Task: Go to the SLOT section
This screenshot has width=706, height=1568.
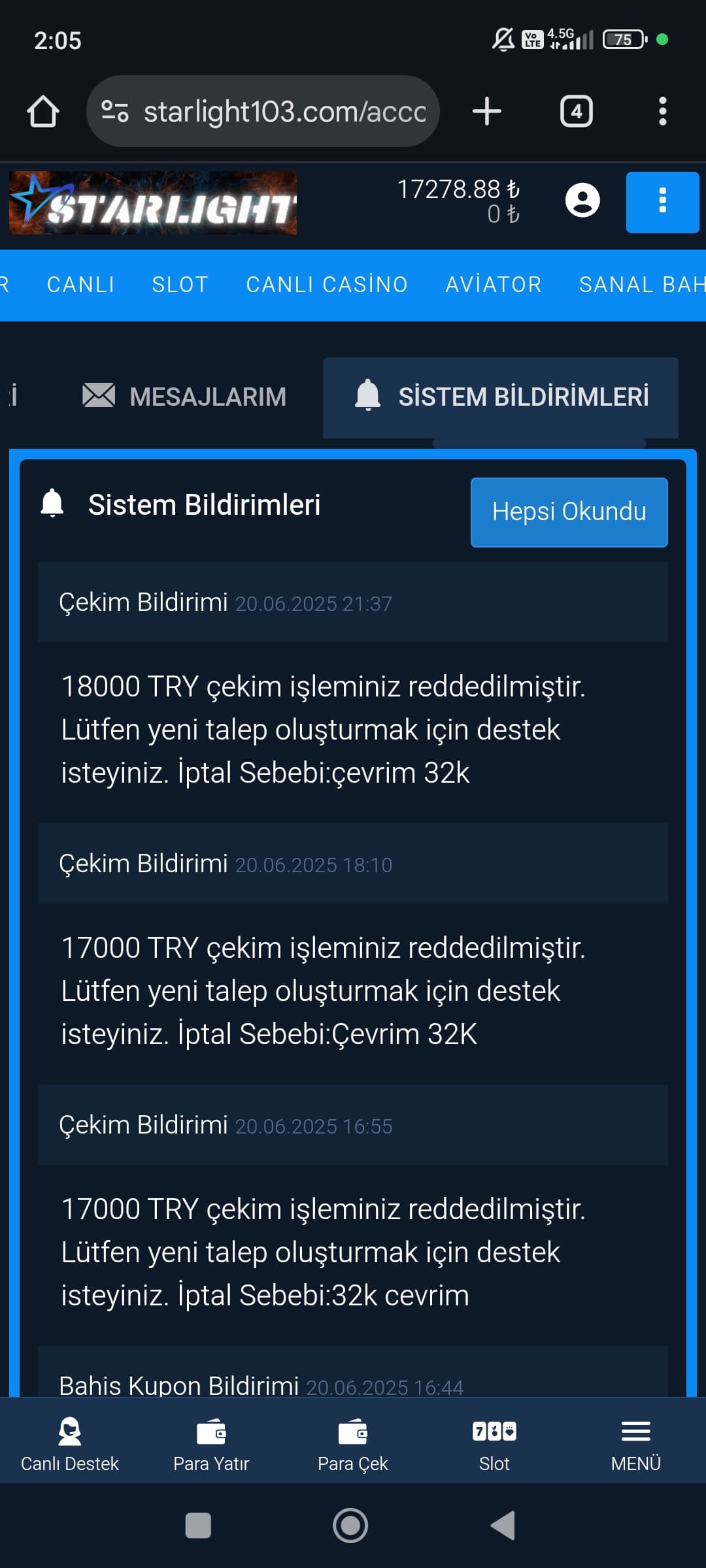Action: point(180,285)
